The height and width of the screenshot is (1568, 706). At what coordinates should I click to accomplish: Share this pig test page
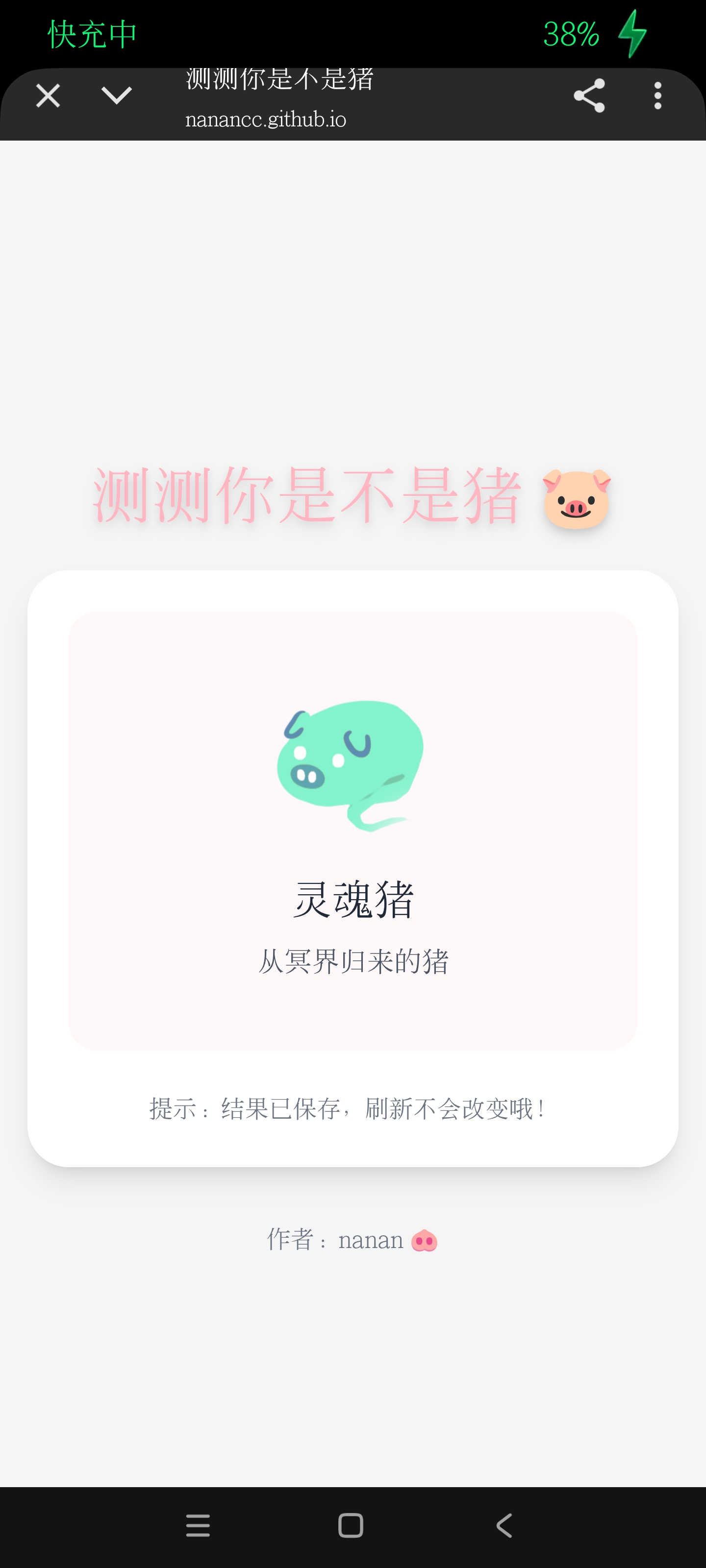589,96
